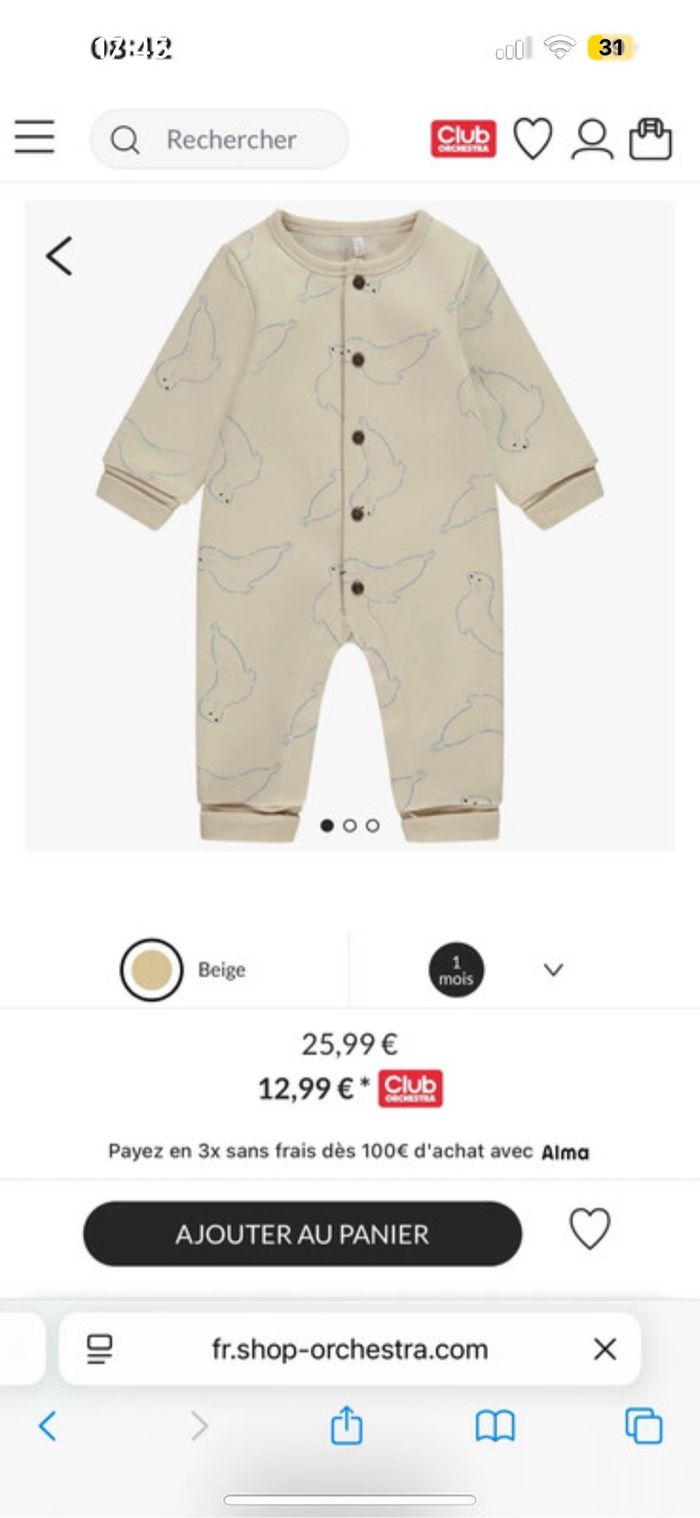View the second product image dot
700x1518 pixels.
click(x=350, y=825)
